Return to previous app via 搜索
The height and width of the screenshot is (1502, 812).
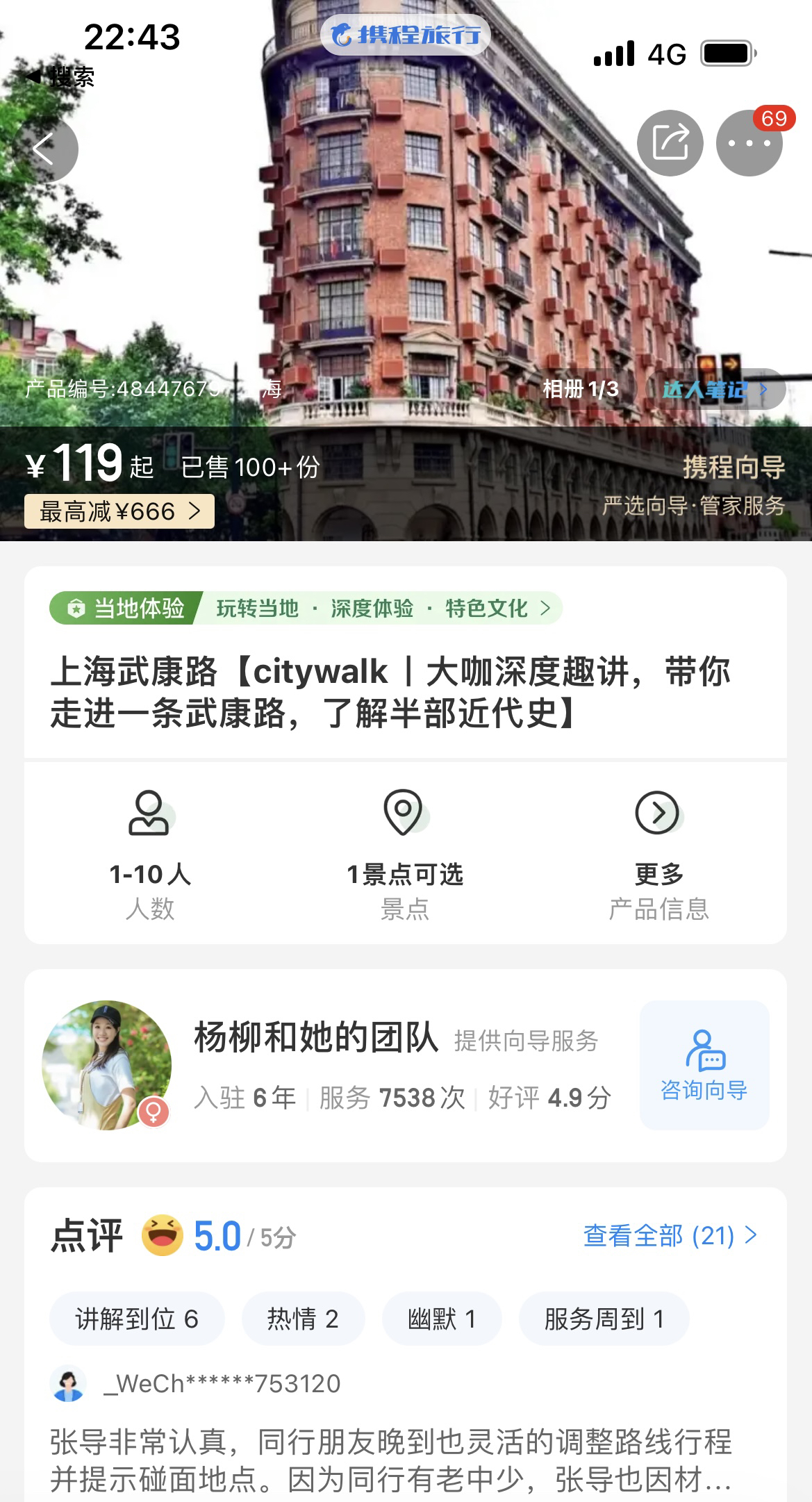(61, 76)
